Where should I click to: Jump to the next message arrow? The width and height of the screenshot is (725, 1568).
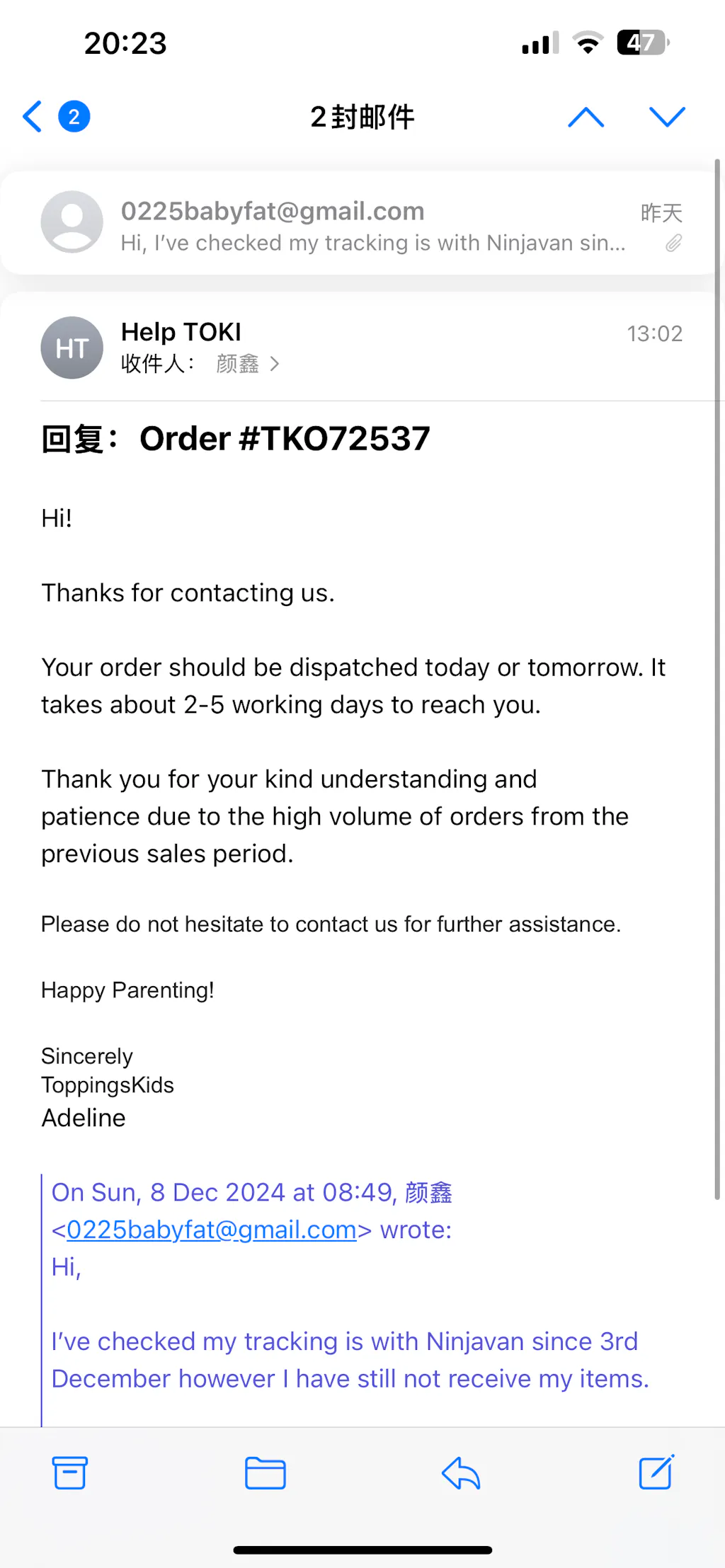tap(667, 117)
